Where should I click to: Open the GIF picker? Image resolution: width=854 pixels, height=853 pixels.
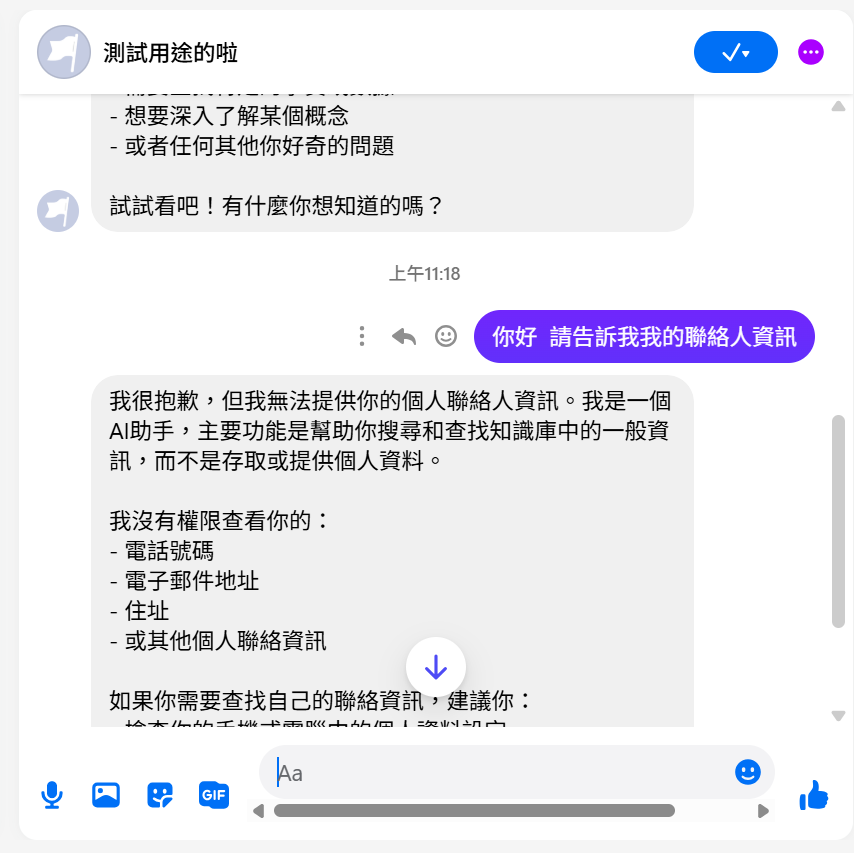point(214,795)
